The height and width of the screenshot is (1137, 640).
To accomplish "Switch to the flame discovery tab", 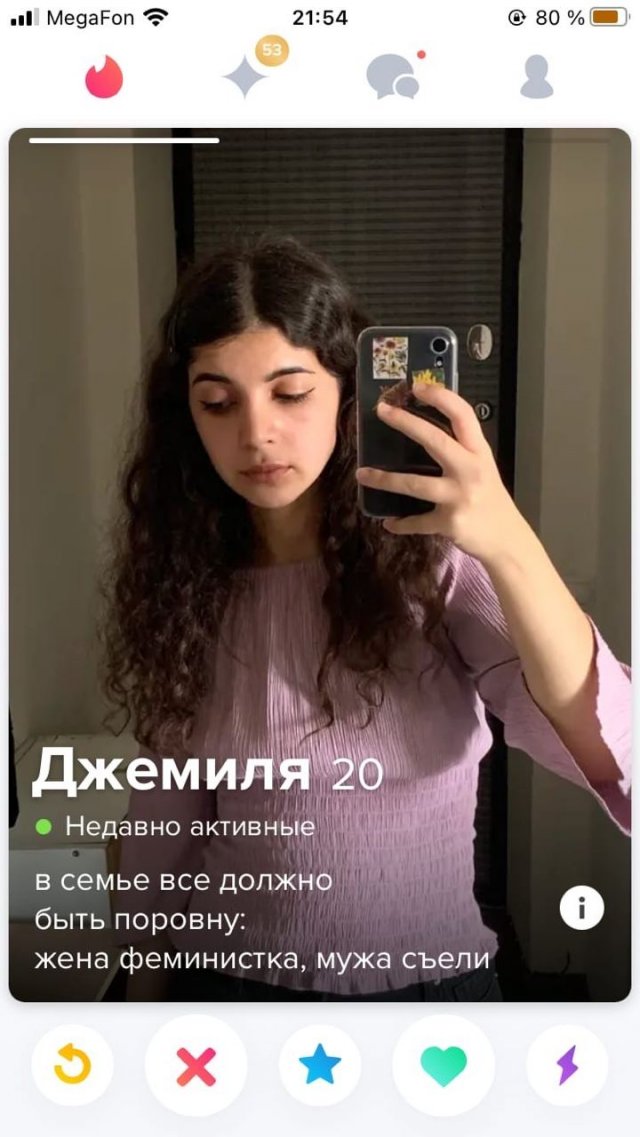I will click(x=104, y=77).
